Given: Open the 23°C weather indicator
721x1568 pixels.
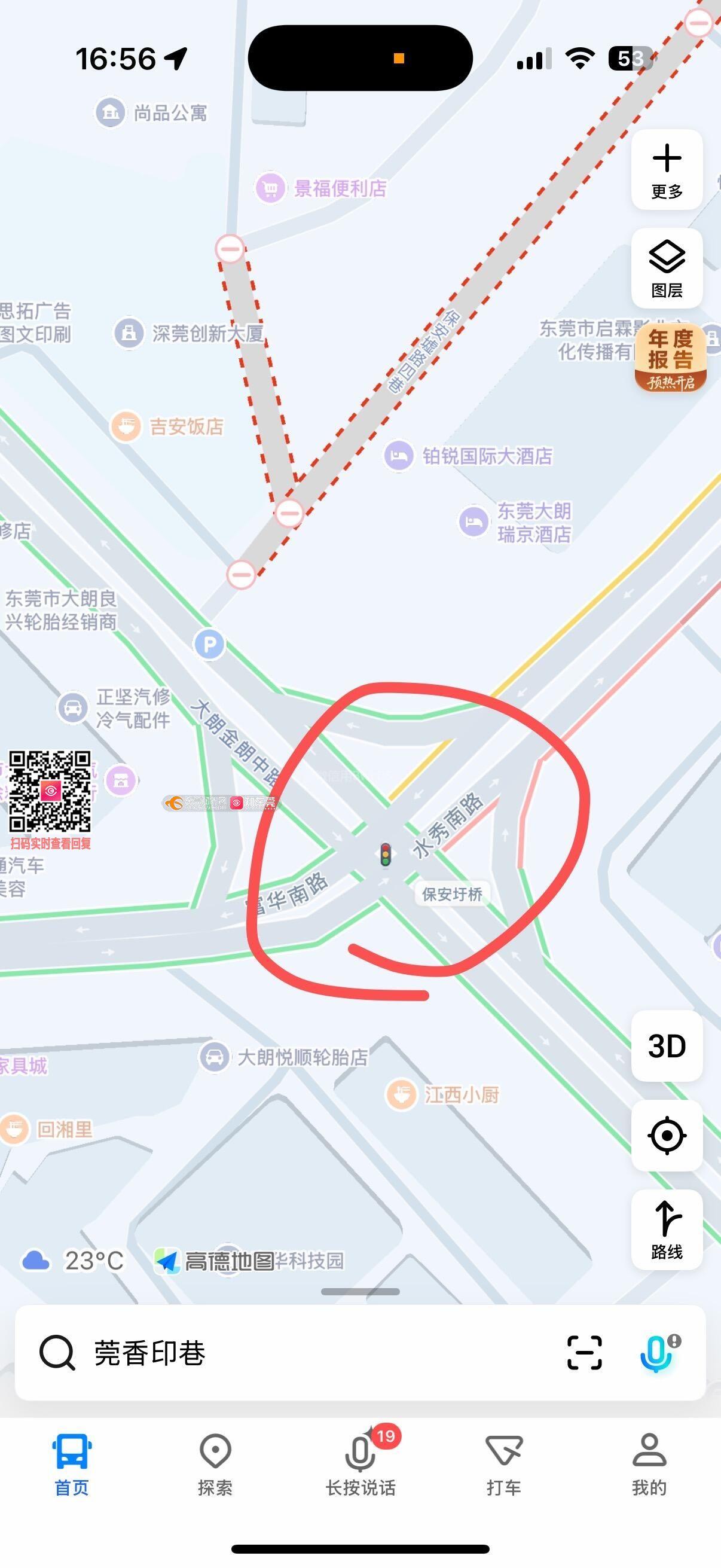Looking at the screenshot, I should pos(73,1261).
